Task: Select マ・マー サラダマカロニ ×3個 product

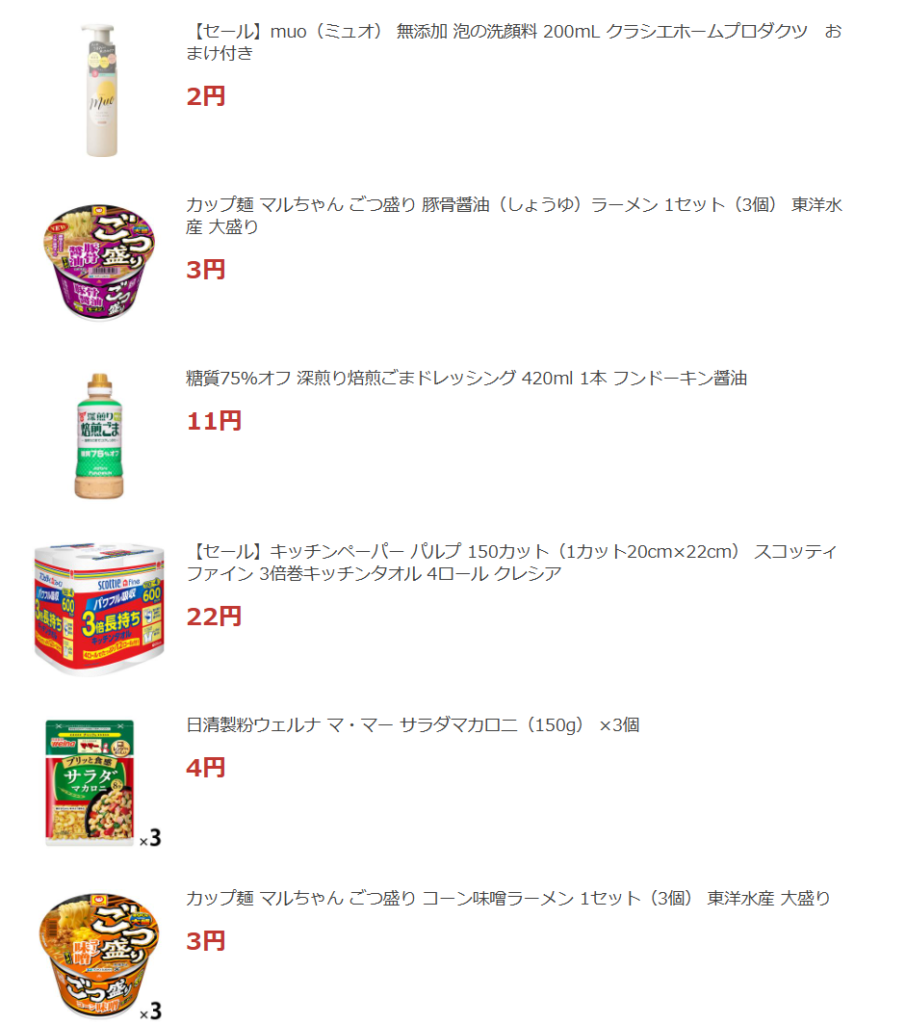Action: (412, 725)
